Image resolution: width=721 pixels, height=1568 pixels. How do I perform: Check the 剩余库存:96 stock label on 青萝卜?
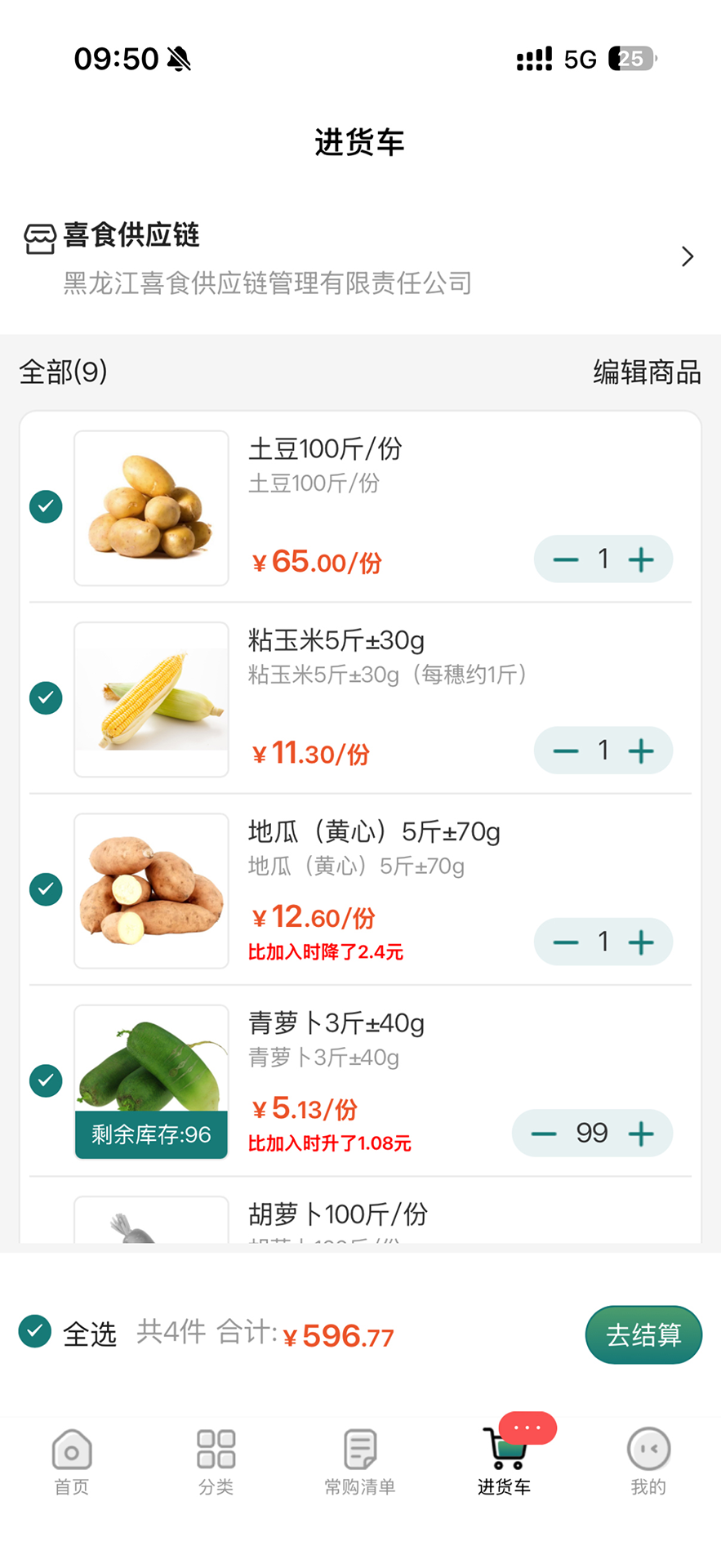coord(150,1134)
